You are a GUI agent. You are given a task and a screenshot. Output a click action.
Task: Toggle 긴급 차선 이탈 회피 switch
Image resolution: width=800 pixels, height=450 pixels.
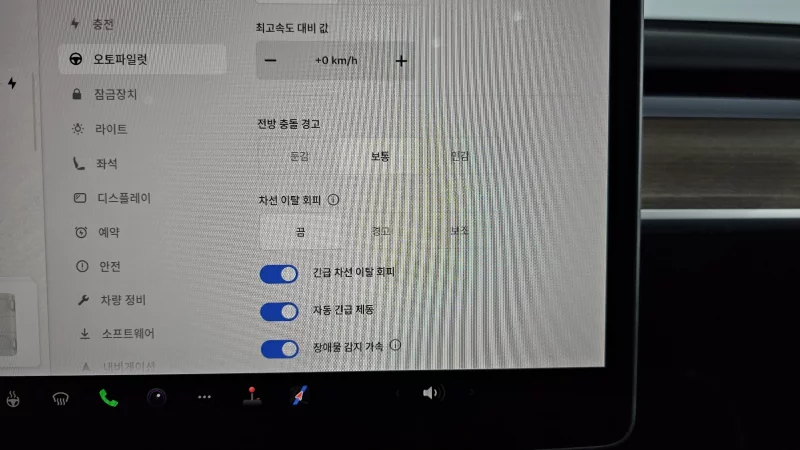(279, 274)
